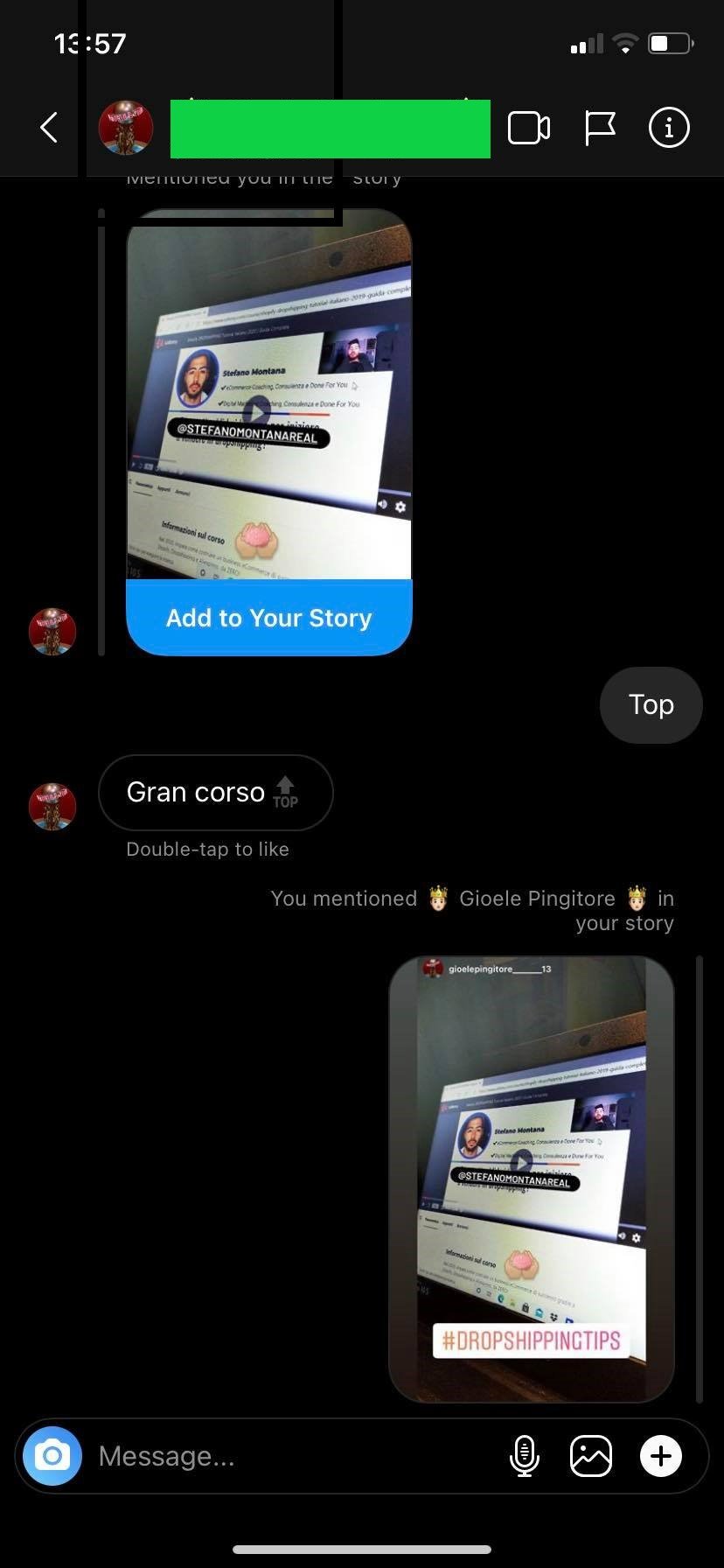Open the plus menu for more options
724x1568 pixels.
(661, 1456)
